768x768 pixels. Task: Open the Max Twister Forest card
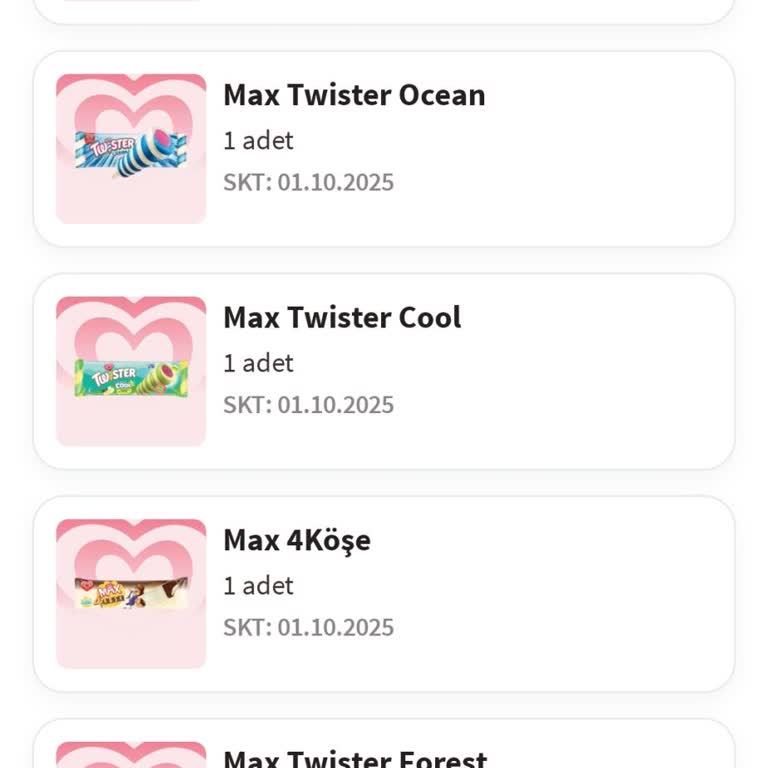pos(384,750)
